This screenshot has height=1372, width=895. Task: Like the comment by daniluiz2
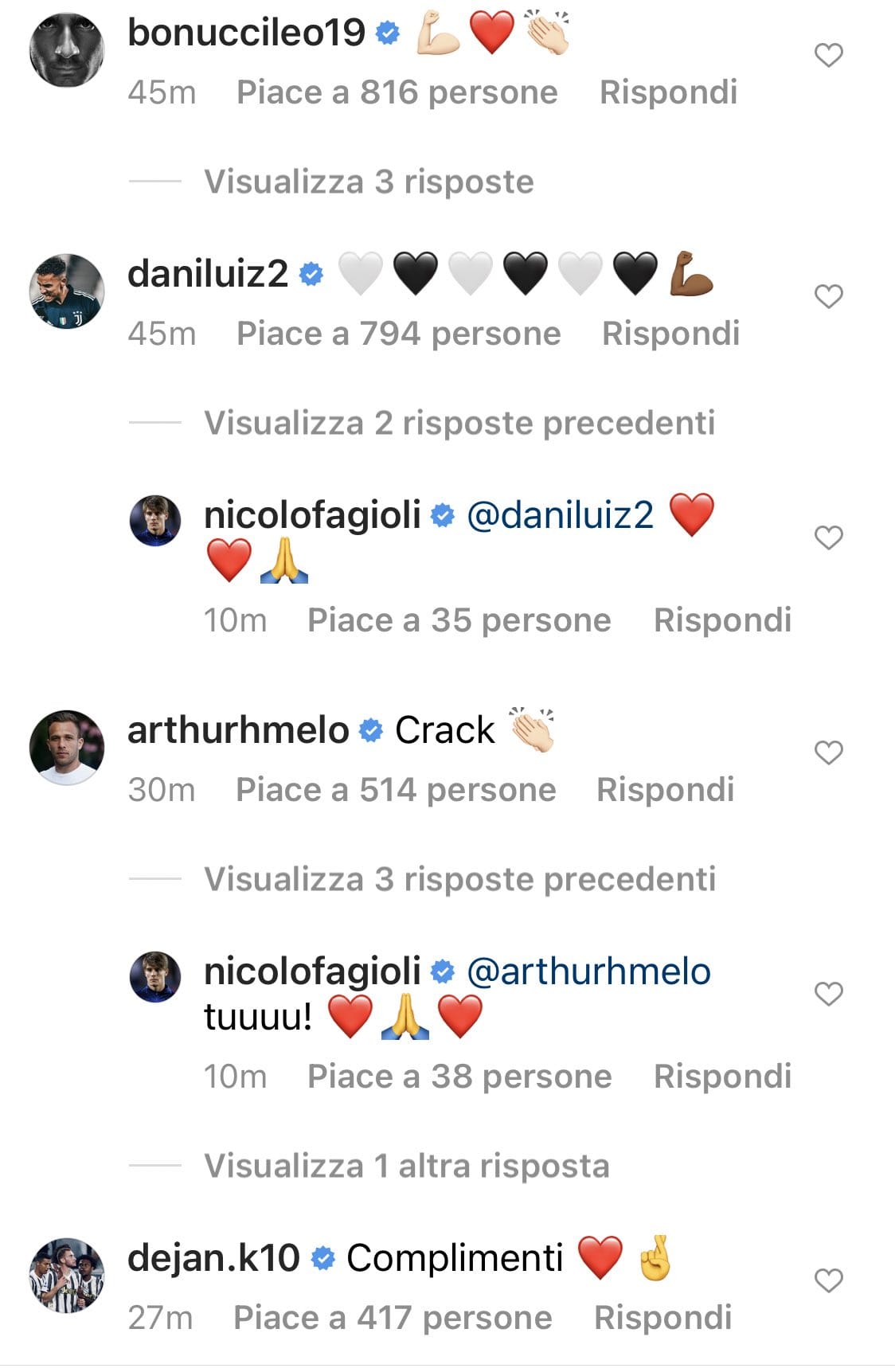[x=828, y=297]
